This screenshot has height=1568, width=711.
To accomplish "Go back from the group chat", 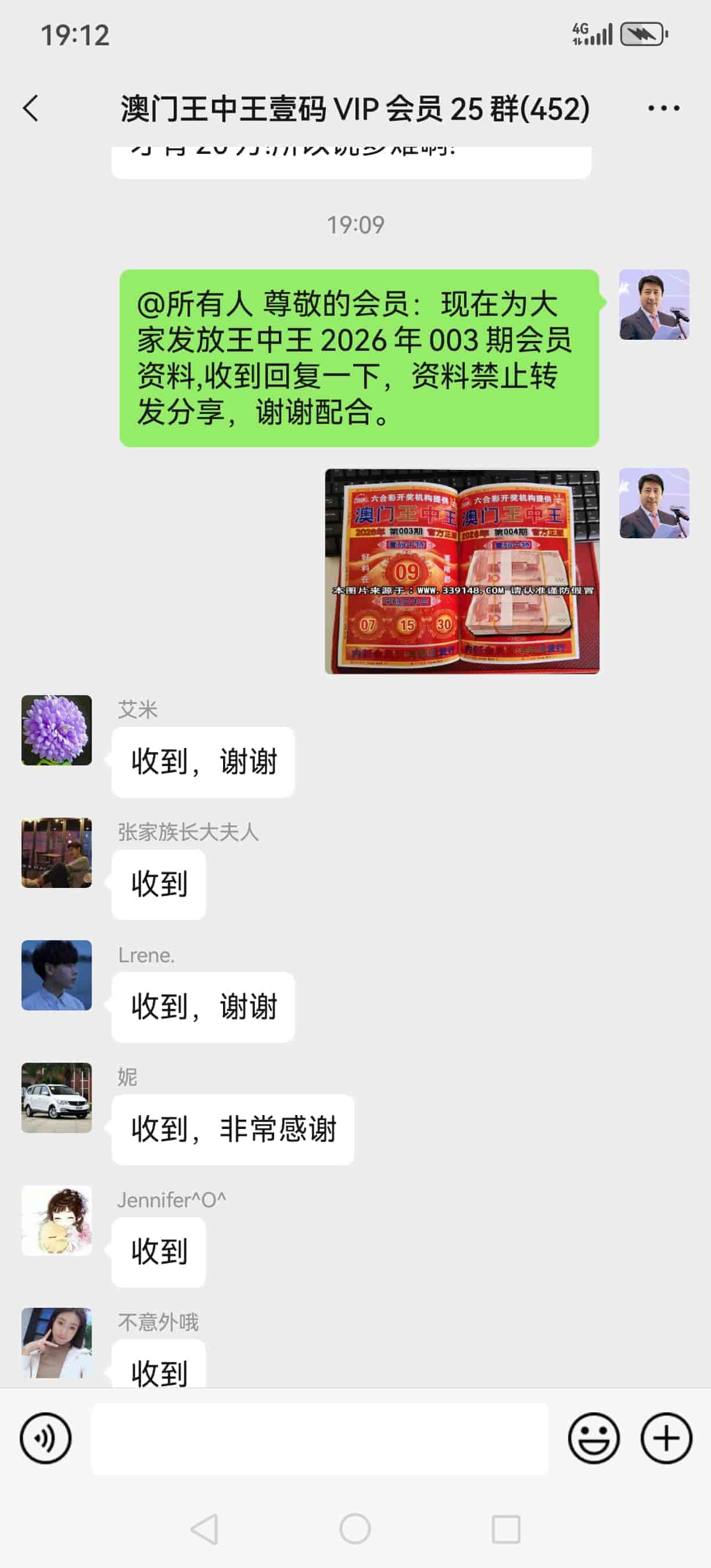I will [x=31, y=109].
